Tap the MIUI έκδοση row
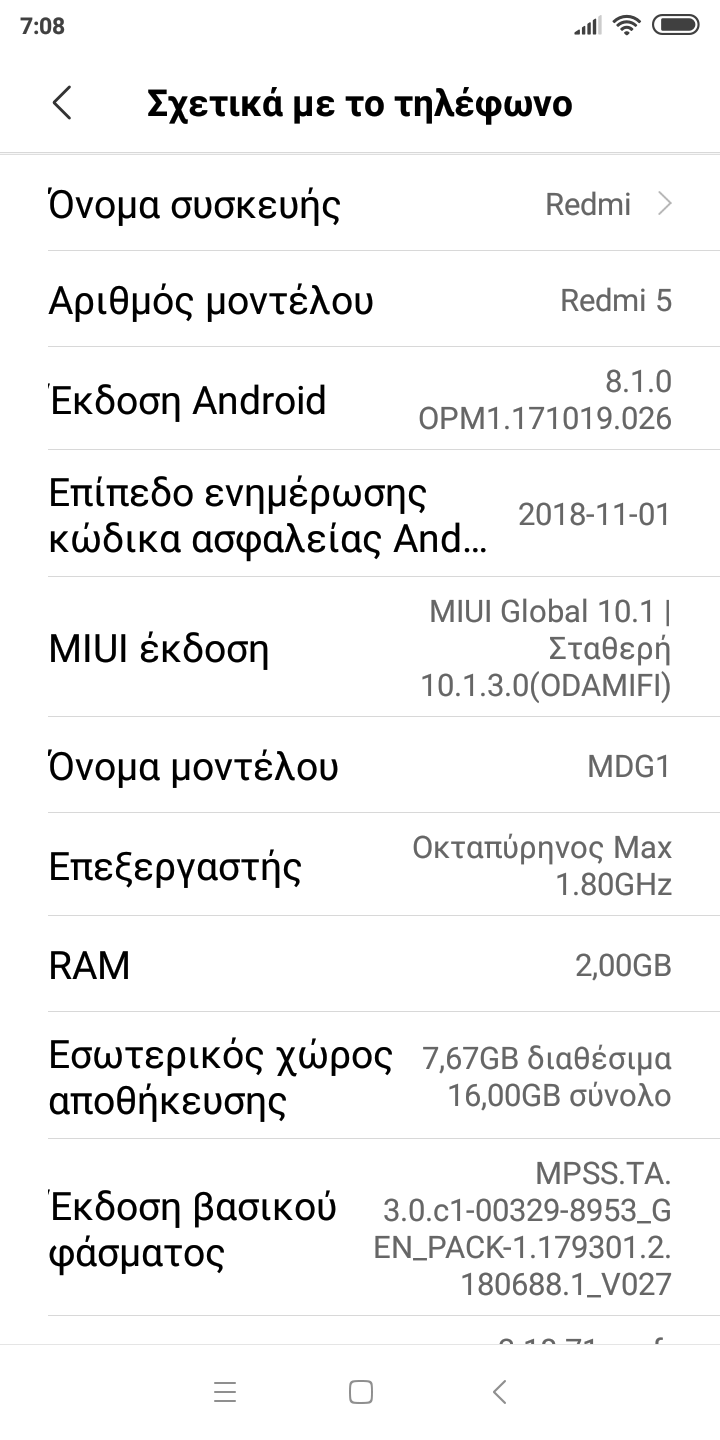The image size is (720, 1440). 360,649
